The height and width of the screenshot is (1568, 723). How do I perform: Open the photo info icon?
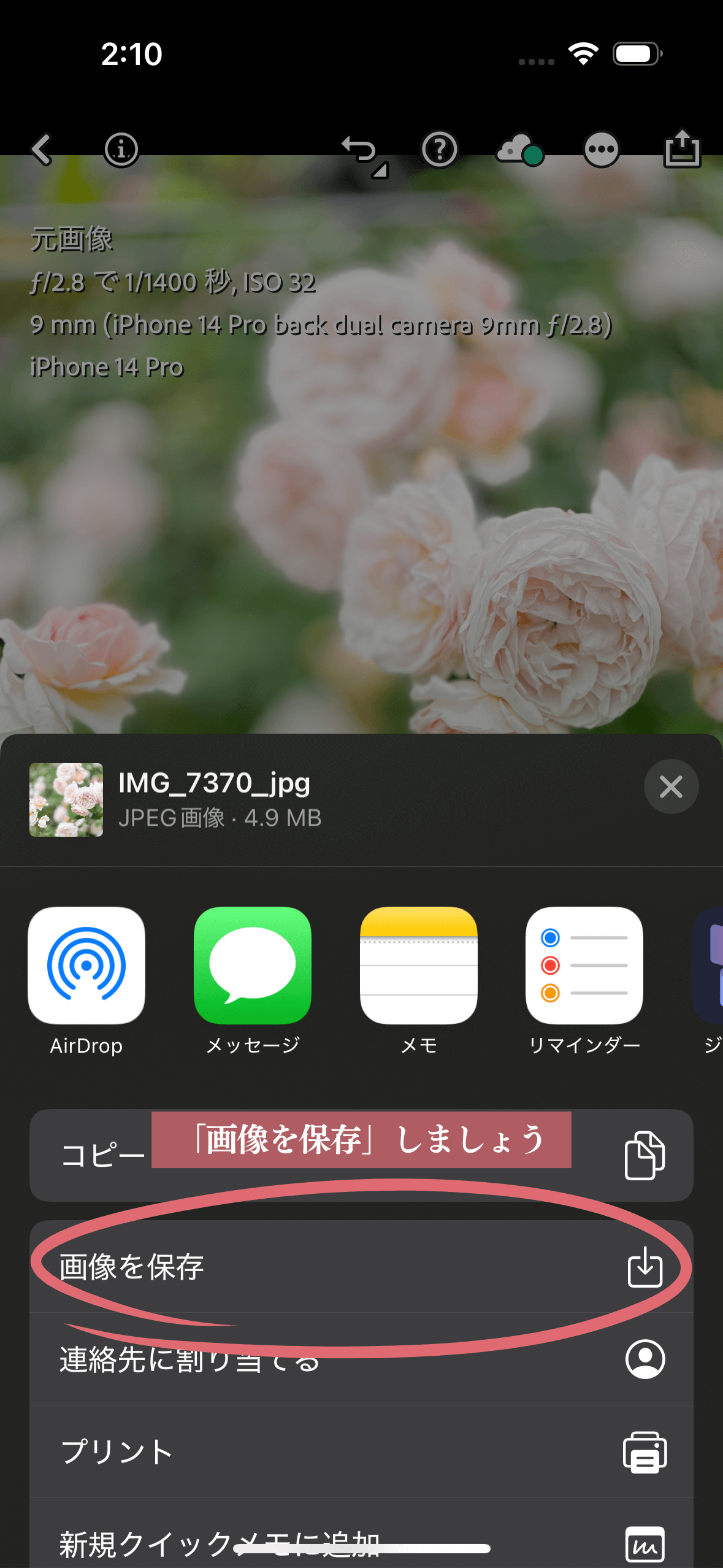pos(121,150)
